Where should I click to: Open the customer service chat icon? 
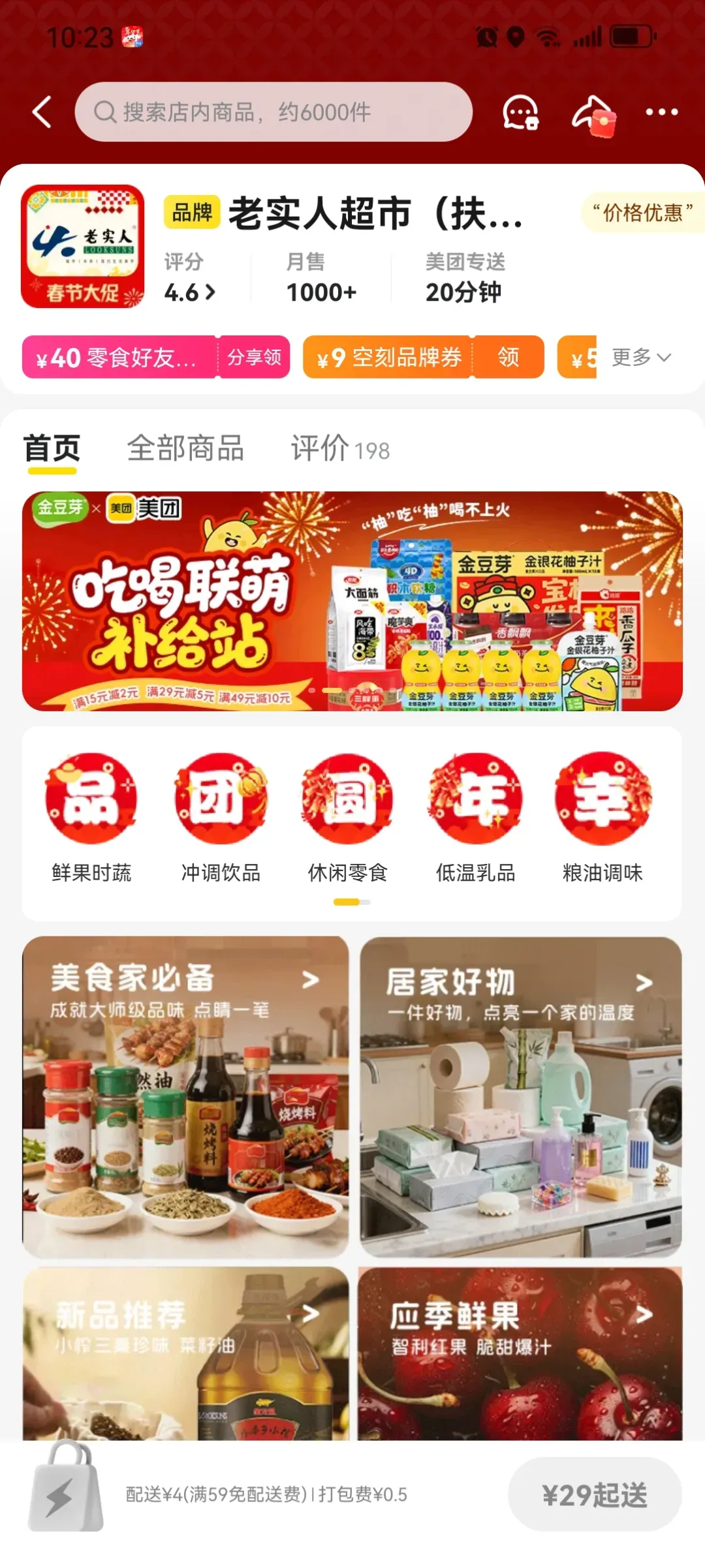[x=520, y=112]
